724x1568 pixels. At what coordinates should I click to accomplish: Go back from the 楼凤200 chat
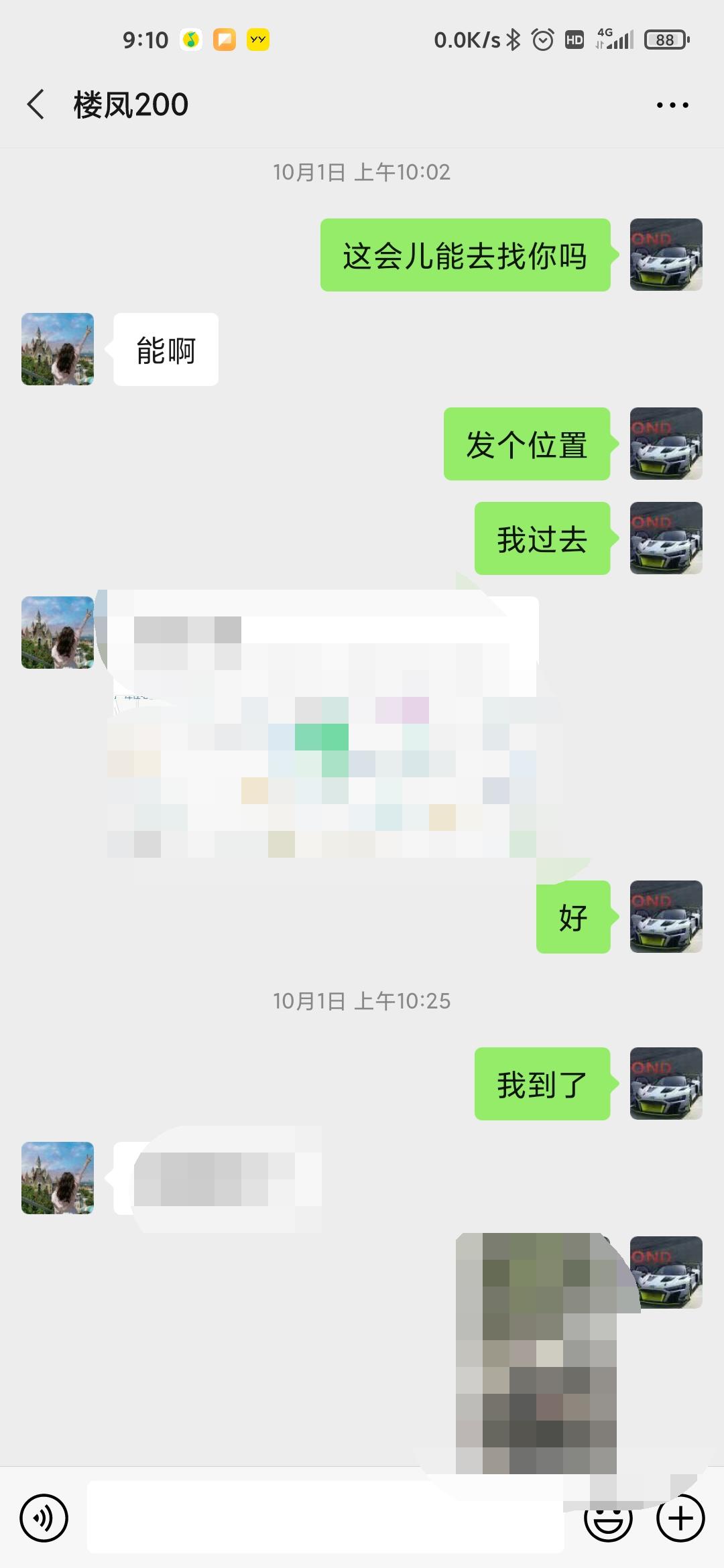click(x=36, y=105)
